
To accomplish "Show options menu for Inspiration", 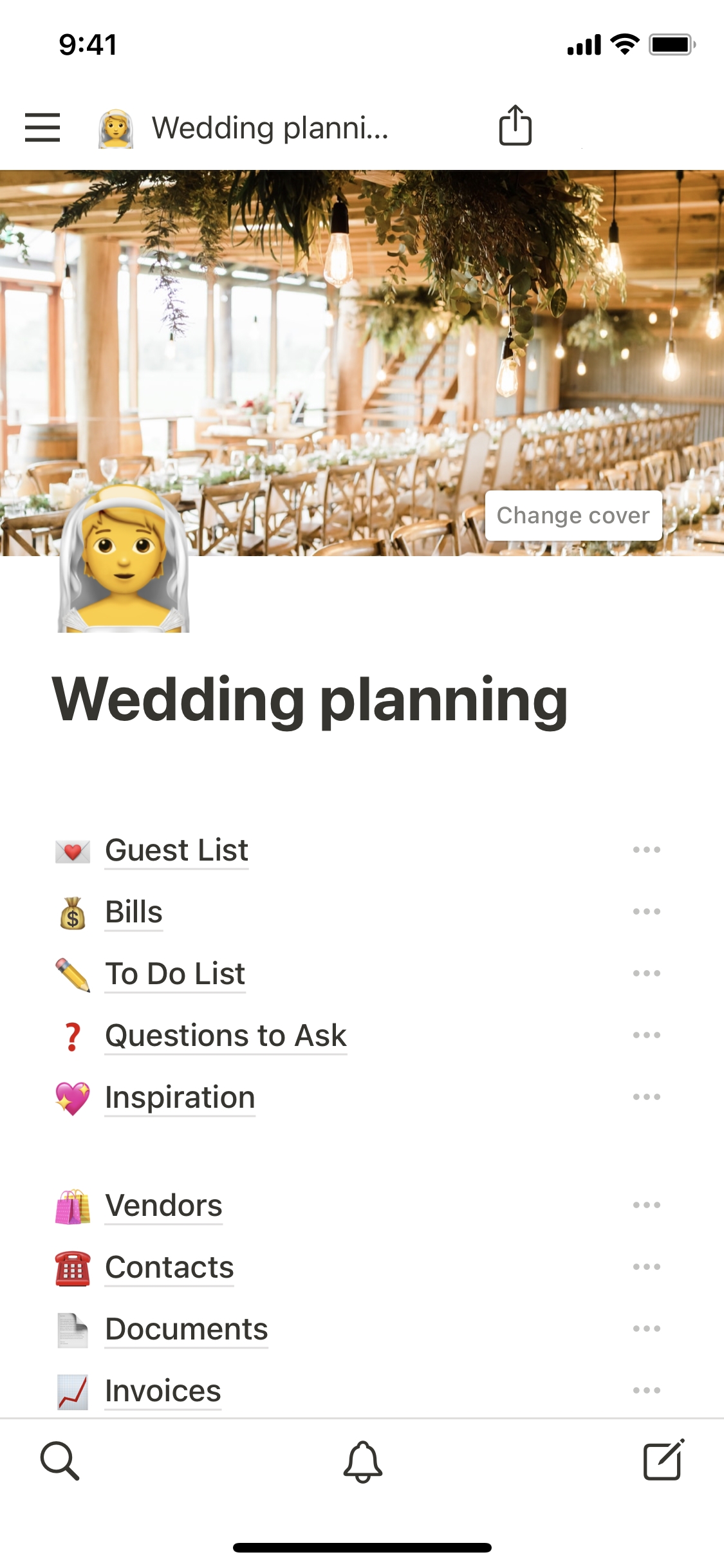I will point(646,1097).
